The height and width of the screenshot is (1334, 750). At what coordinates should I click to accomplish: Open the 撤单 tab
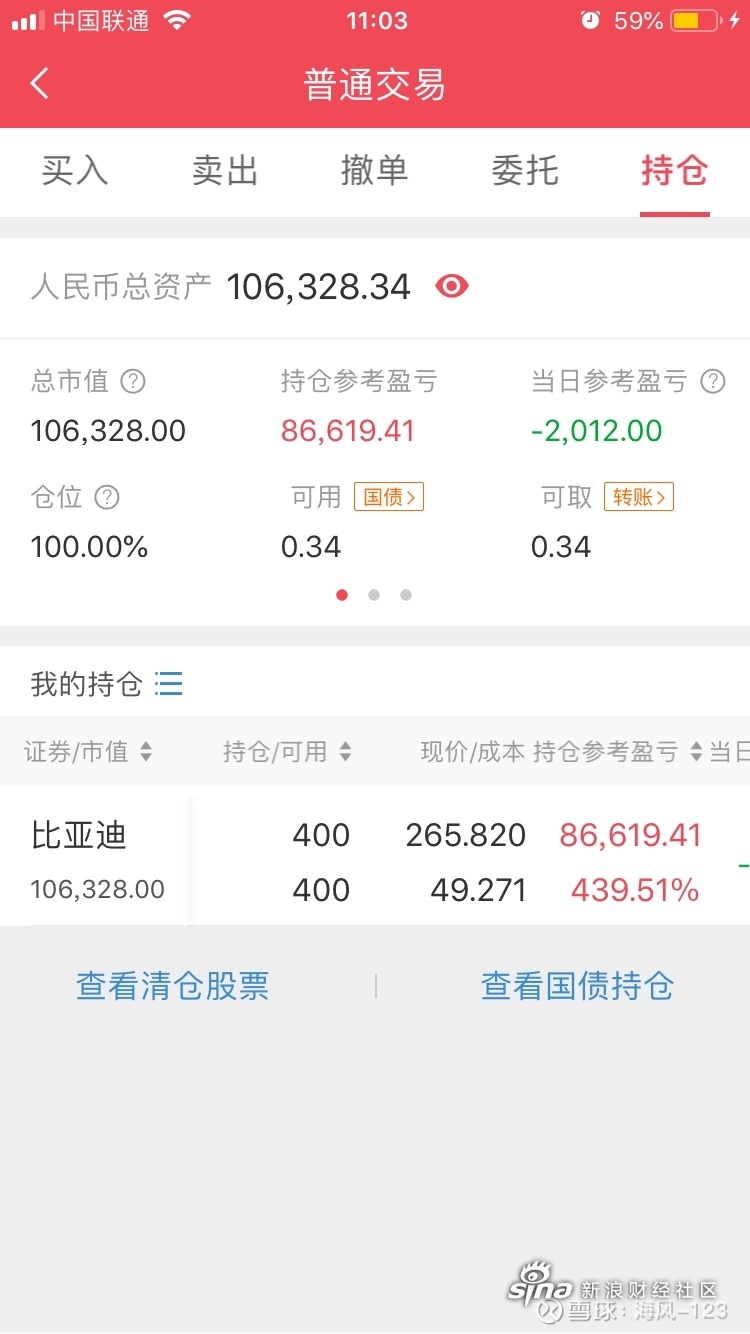coord(375,171)
